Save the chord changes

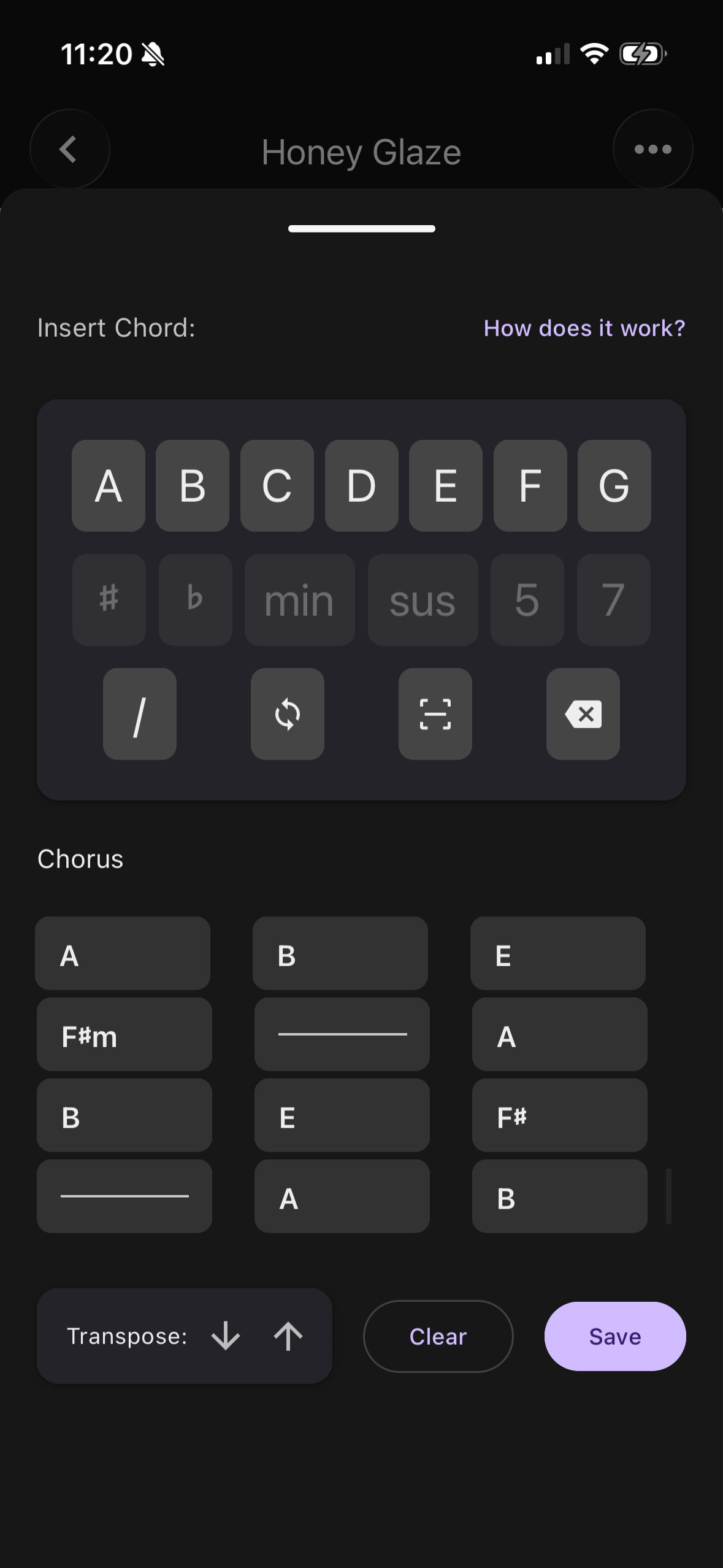coord(614,1337)
